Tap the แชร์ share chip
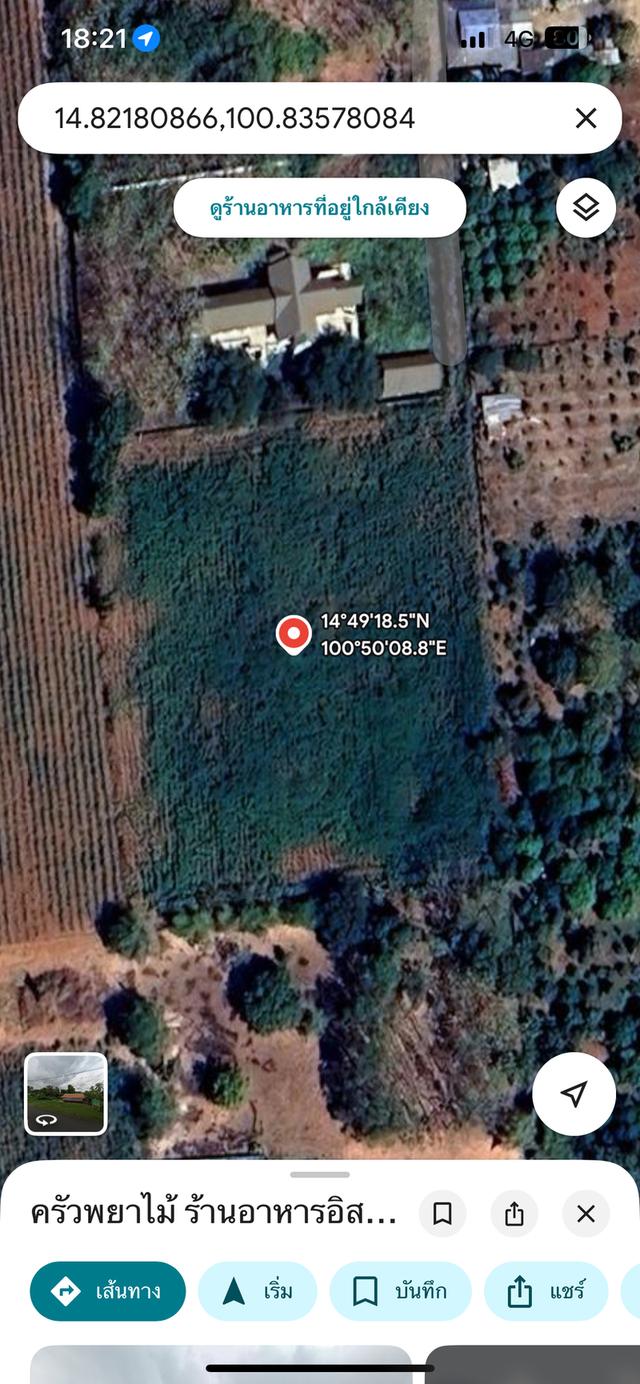Viewport: 640px width, 1384px height. pos(547,1291)
